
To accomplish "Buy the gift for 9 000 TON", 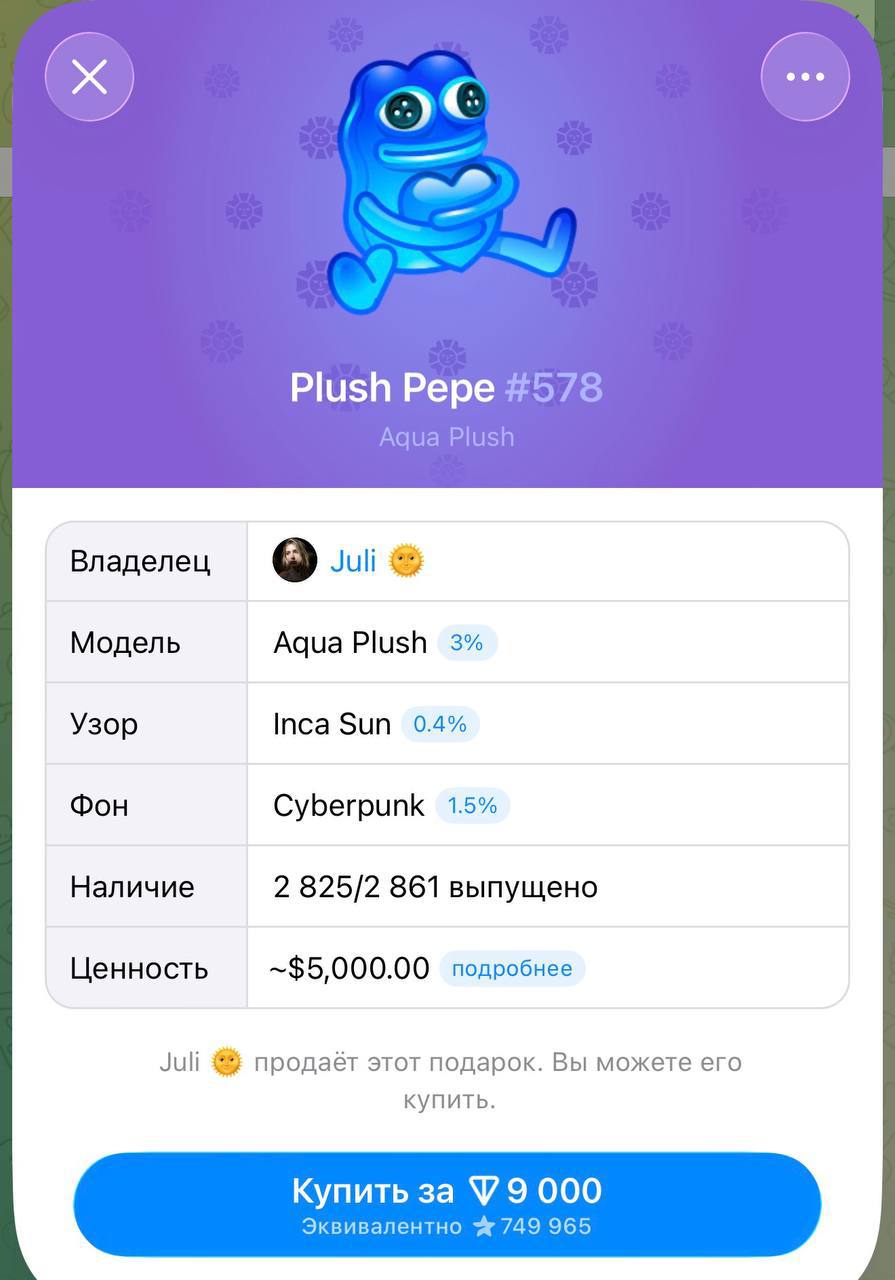I will [x=447, y=1204].
